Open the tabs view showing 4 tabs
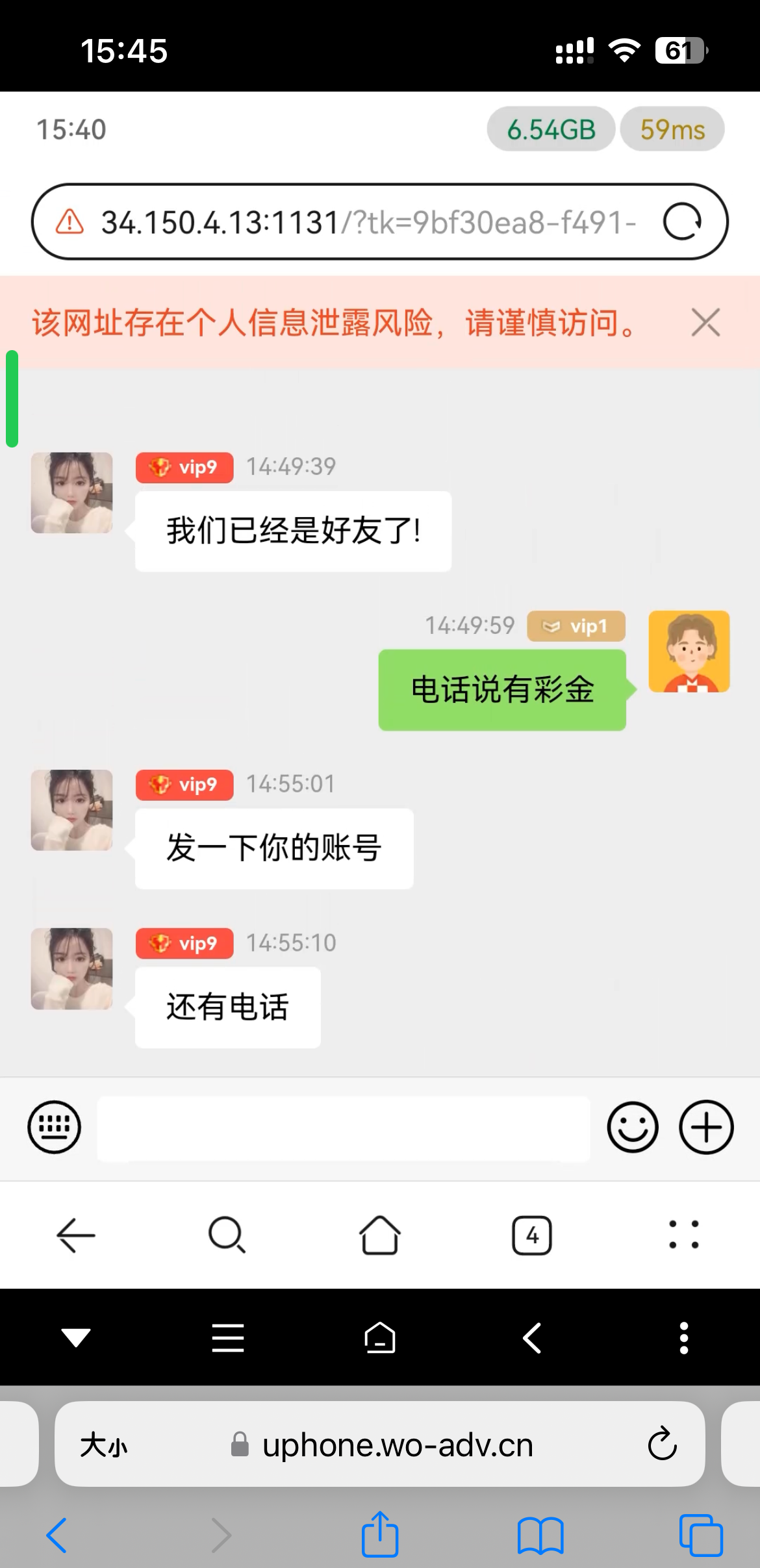The height and width of the screenshot is (1568, 760). (x=532, y=1235)
